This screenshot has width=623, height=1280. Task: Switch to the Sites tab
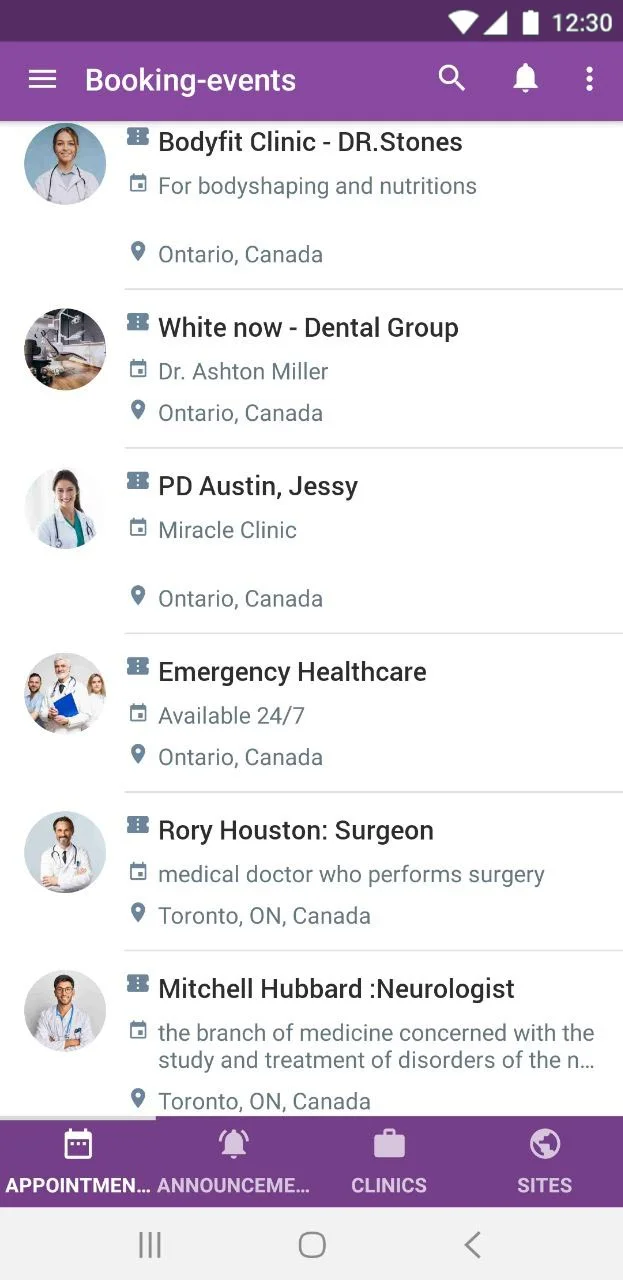(x=544, y=1161)
